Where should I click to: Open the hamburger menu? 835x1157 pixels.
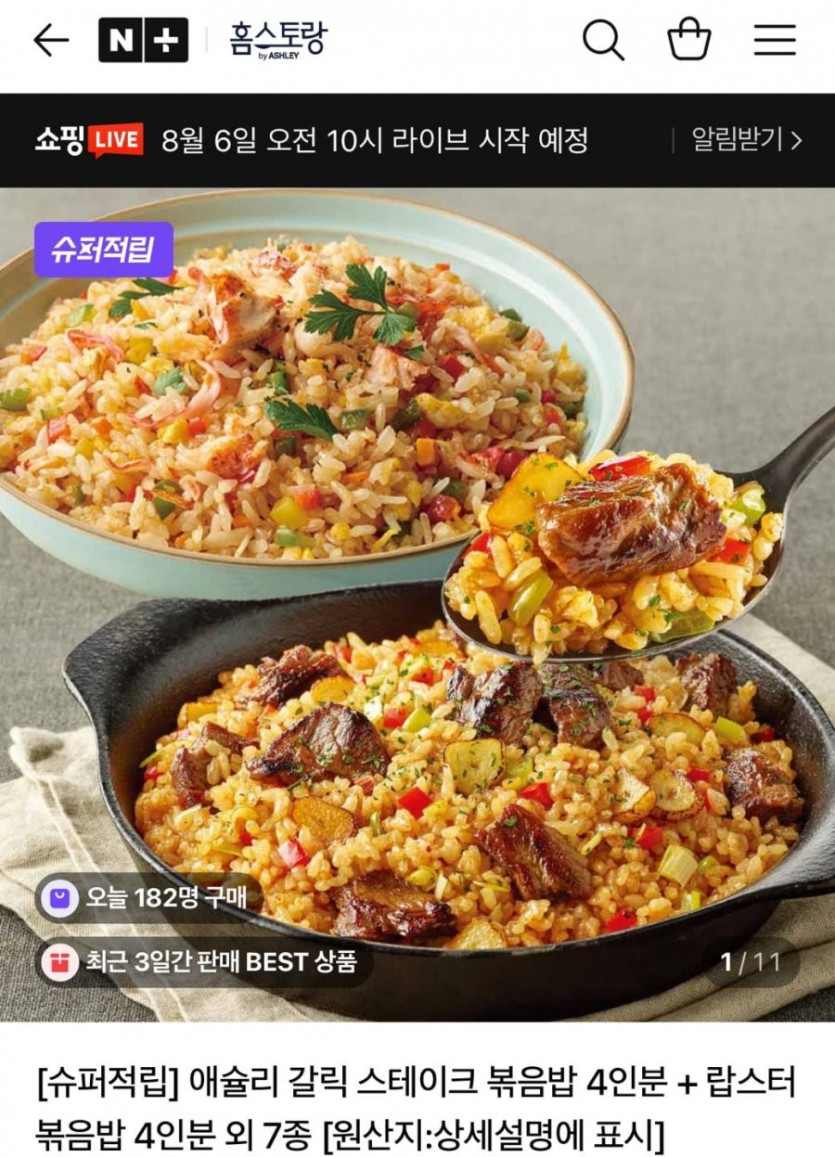click(x=775, y=40)
